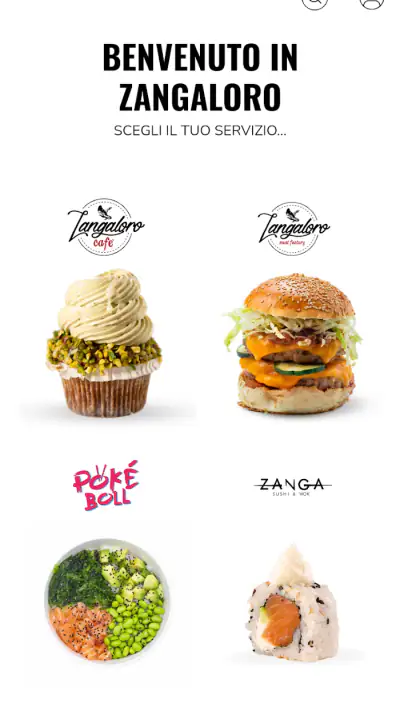Choose the Zangaloro Café cupcake service
This screenshot has width=400, height=711.
pyautogui.click(x=105, y=308)
